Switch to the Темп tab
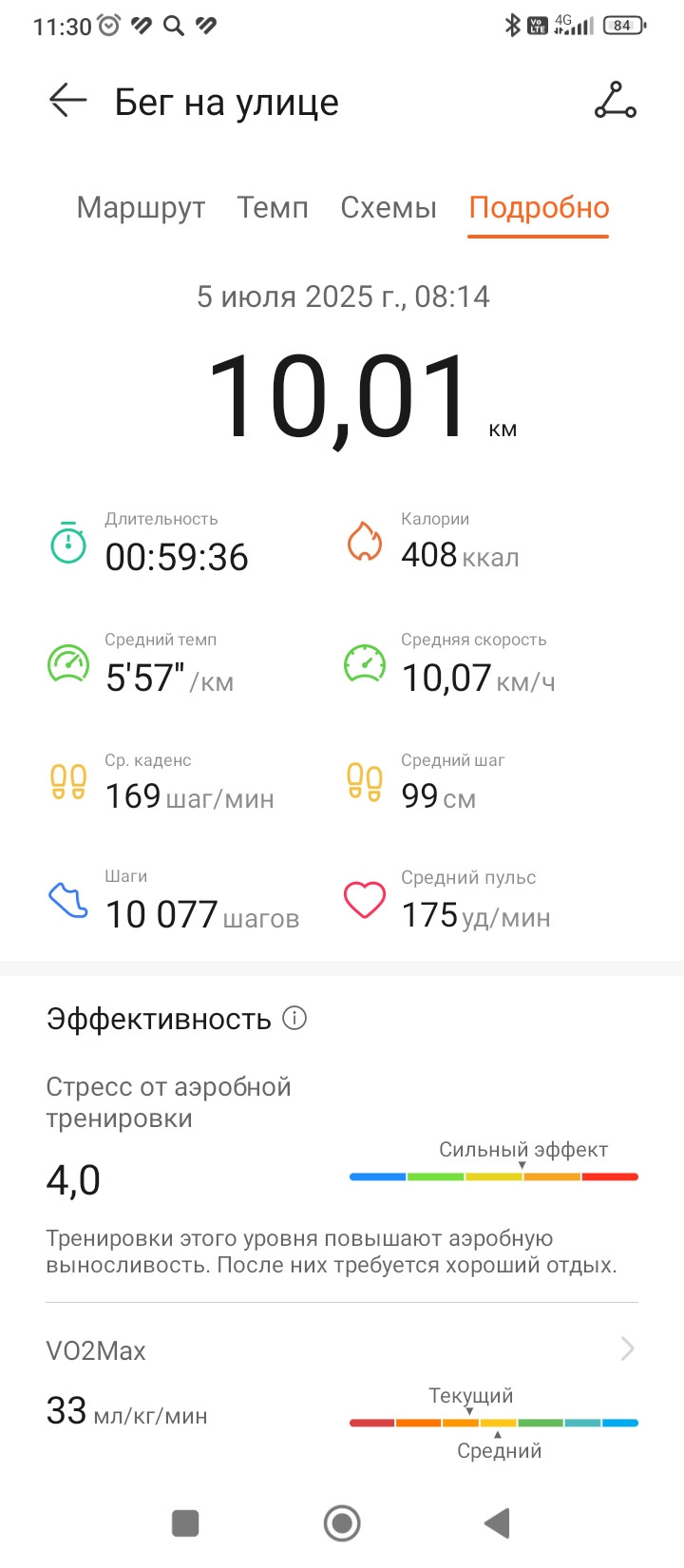 pos(273,207)
